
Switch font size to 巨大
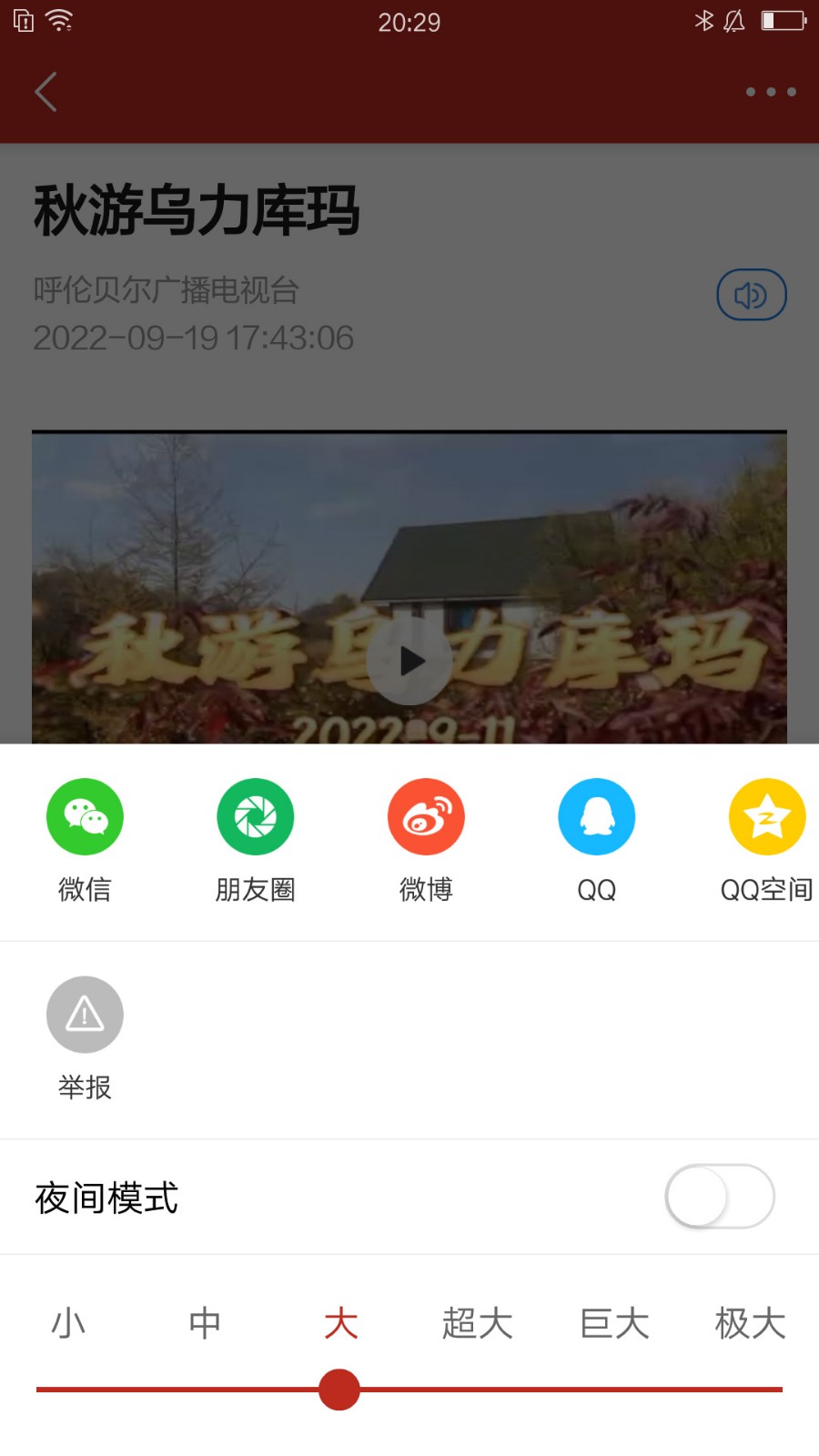click(x=614, y=1323)
